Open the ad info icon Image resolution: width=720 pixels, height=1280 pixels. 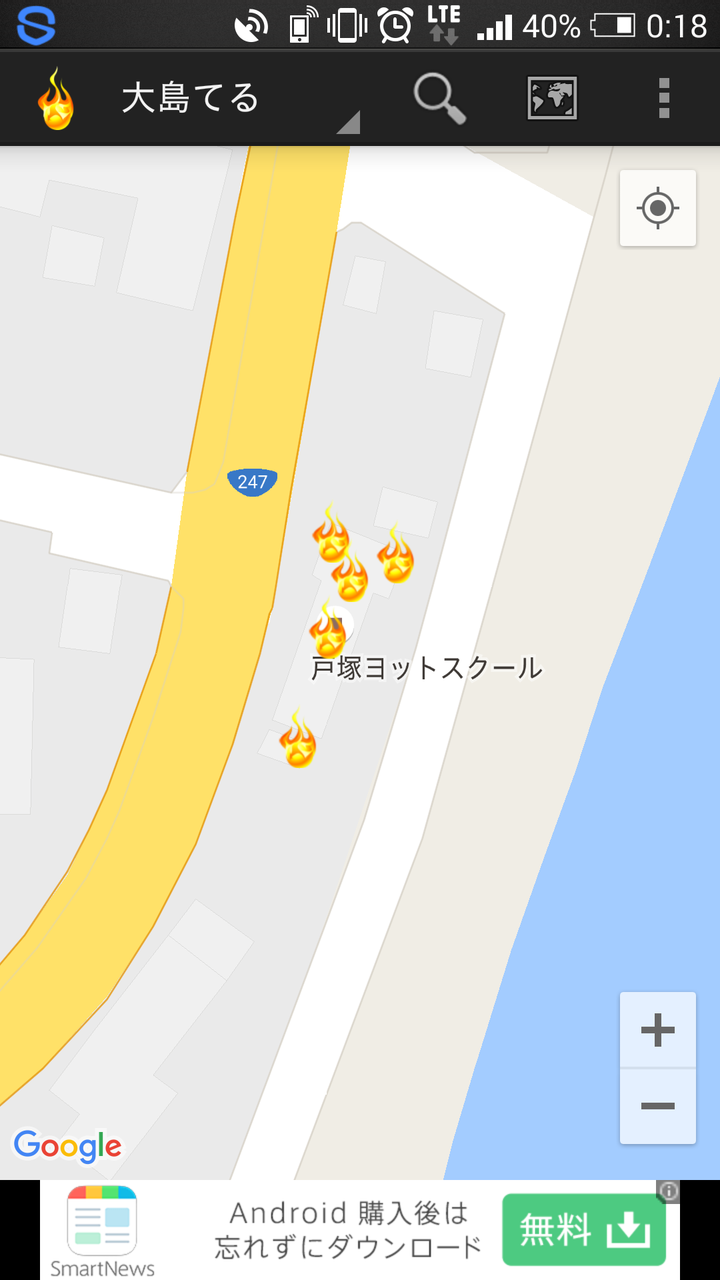tap(669, 1191)
